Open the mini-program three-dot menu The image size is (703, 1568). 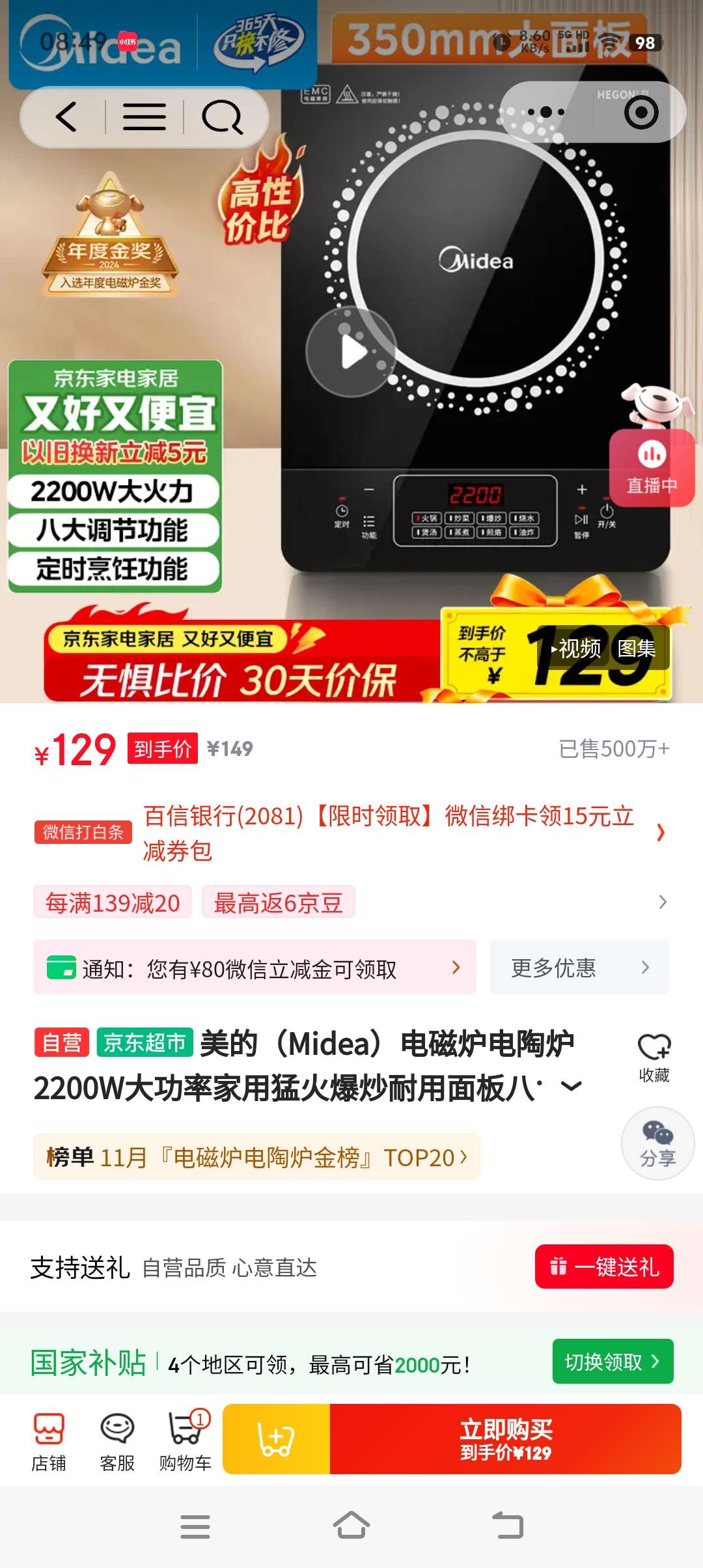pos(546,112)
